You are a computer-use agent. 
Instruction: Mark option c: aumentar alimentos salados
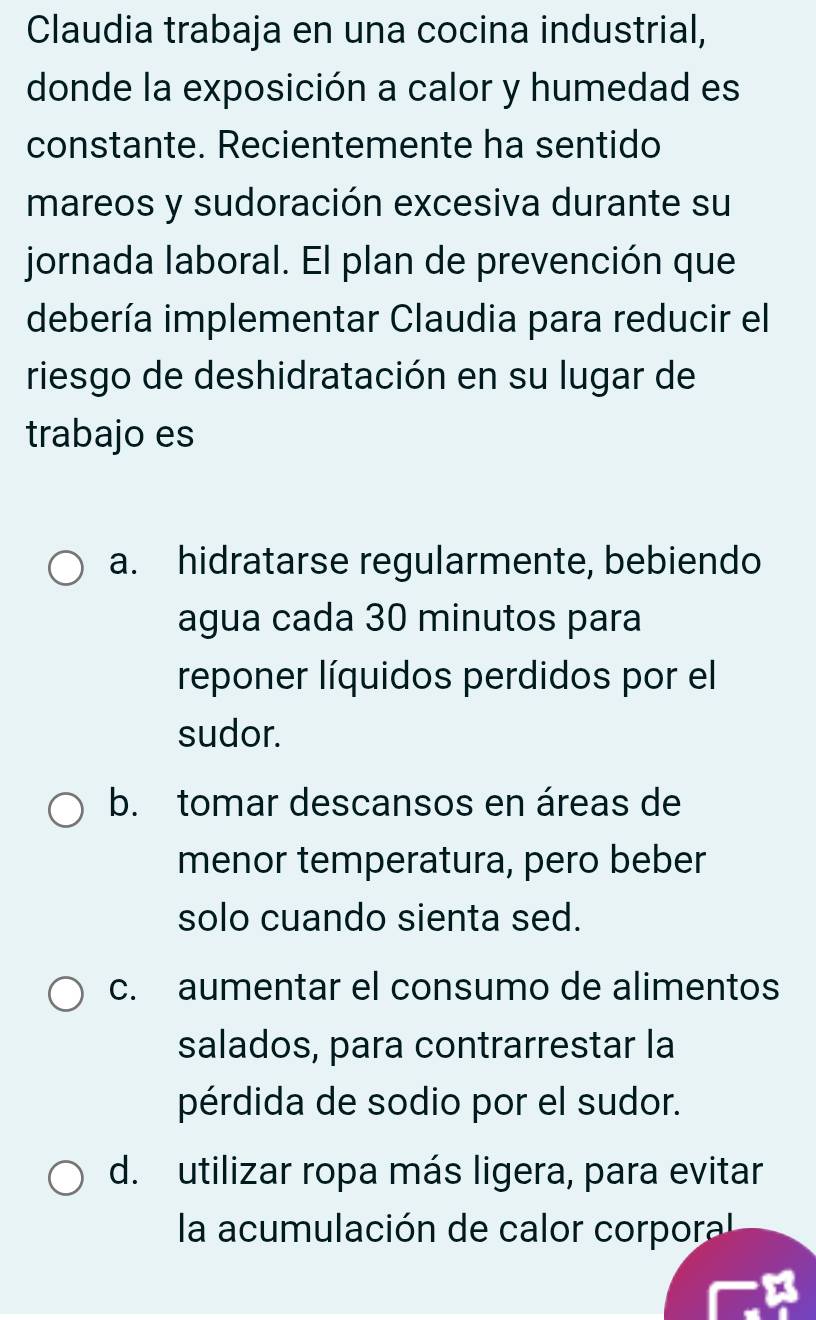click(67, 994)
